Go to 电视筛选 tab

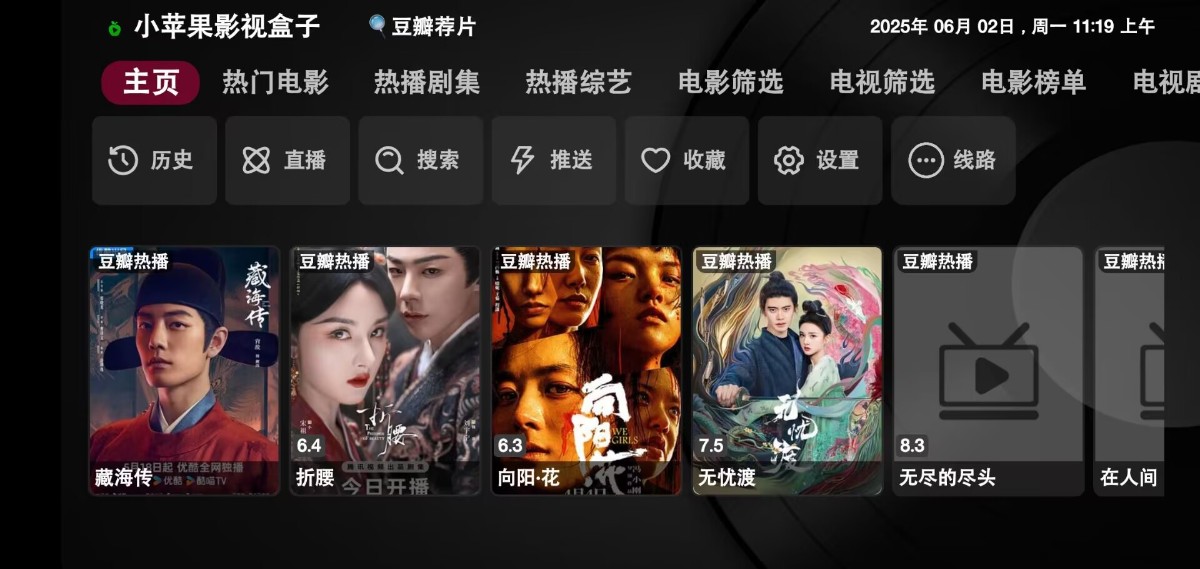click(882, 82)
